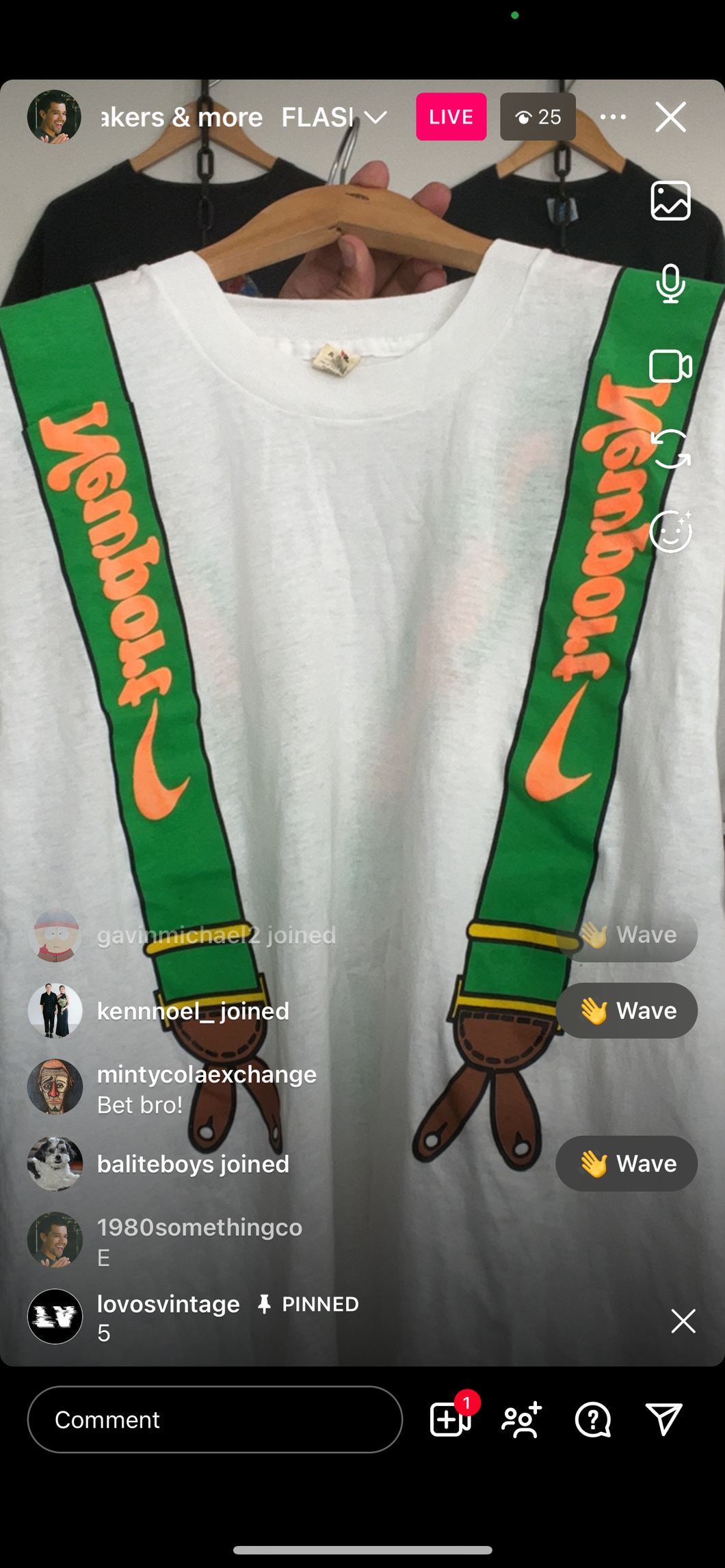Expand the live title dropdown

point(375,117)
